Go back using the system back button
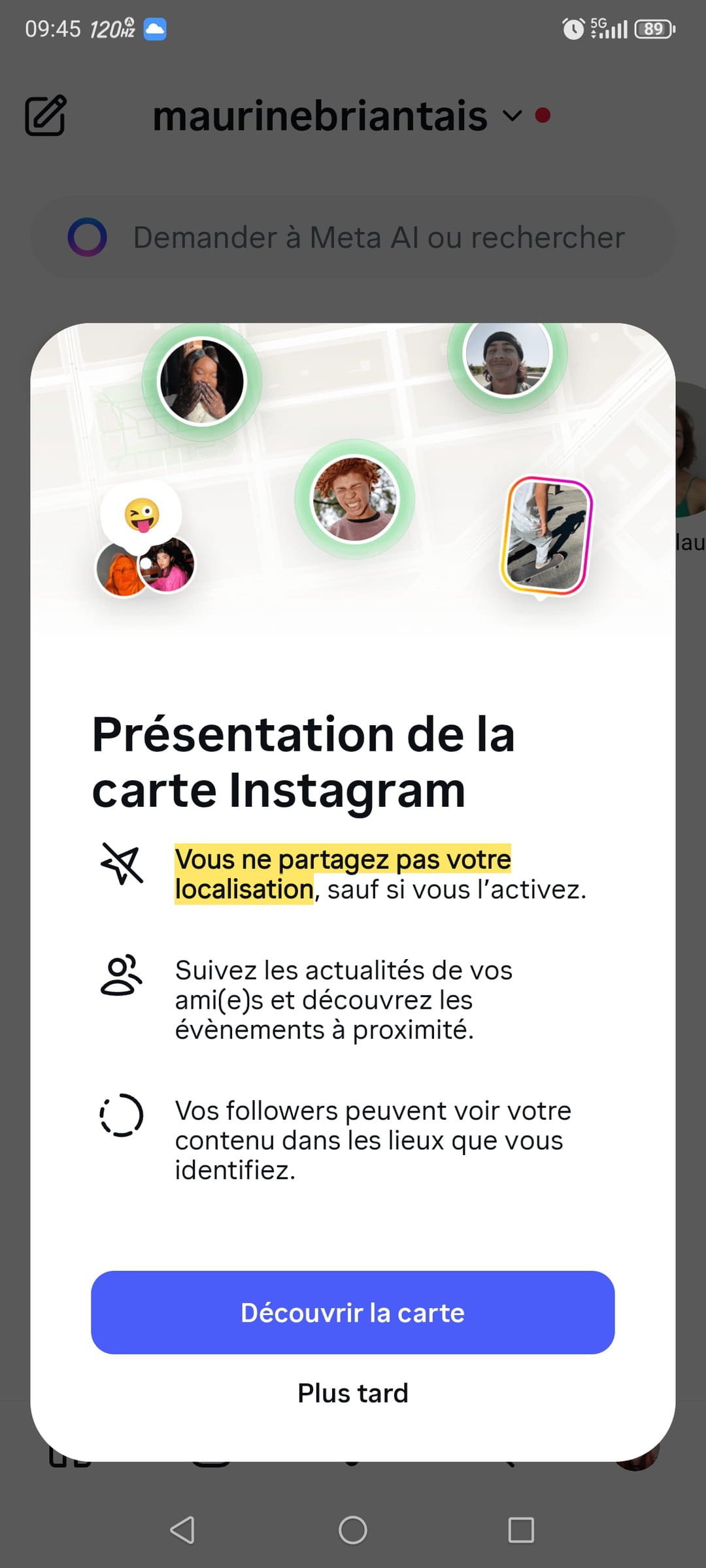The height and width of the screenshot is (1568, 706). [182, 1529]
